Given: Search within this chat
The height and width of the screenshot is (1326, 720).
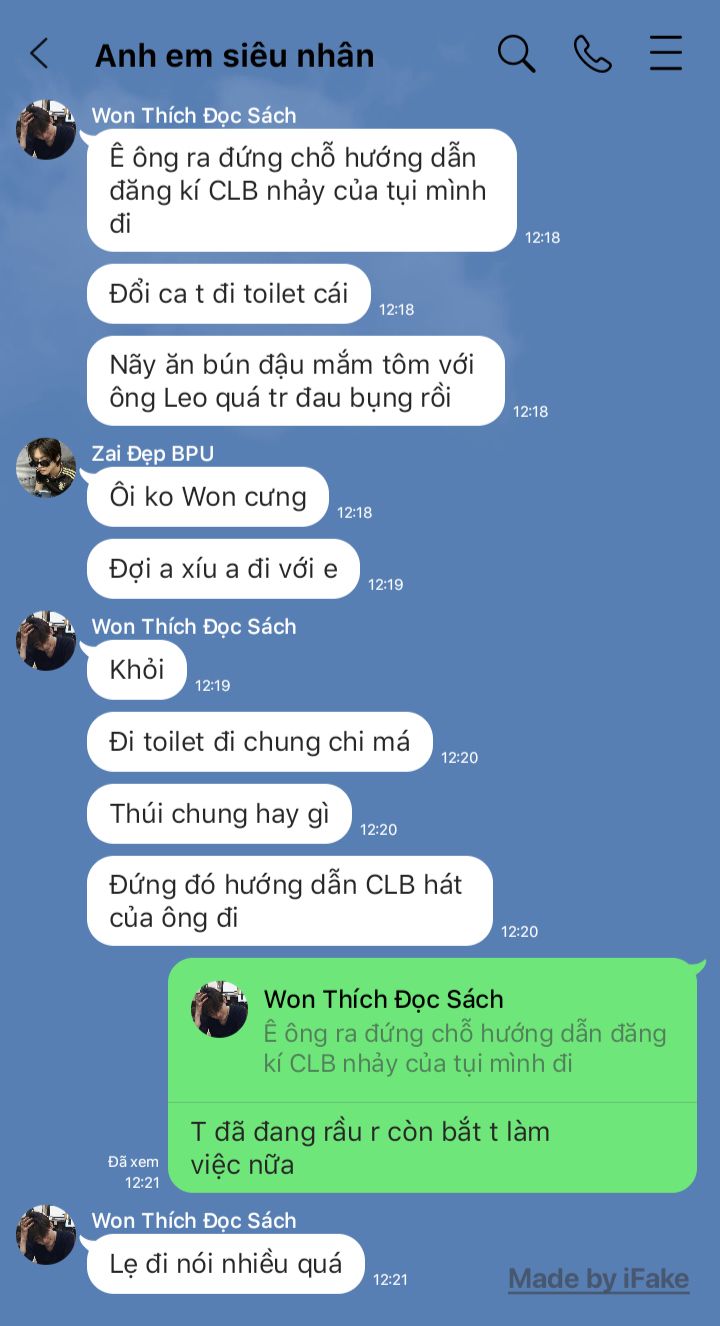Looking at the screenshot, I should coord(516,54).
